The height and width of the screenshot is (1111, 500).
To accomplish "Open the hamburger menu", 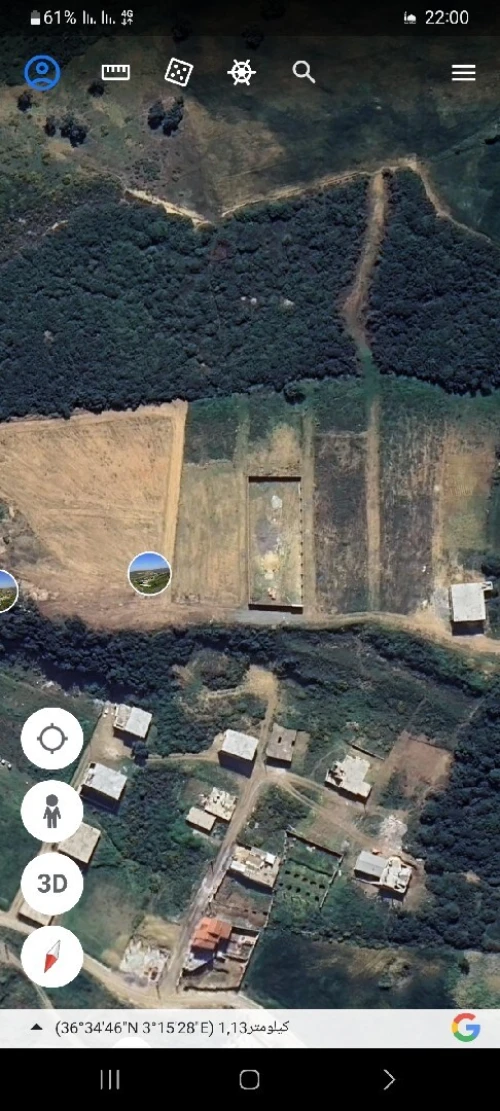I will [463, 73].
